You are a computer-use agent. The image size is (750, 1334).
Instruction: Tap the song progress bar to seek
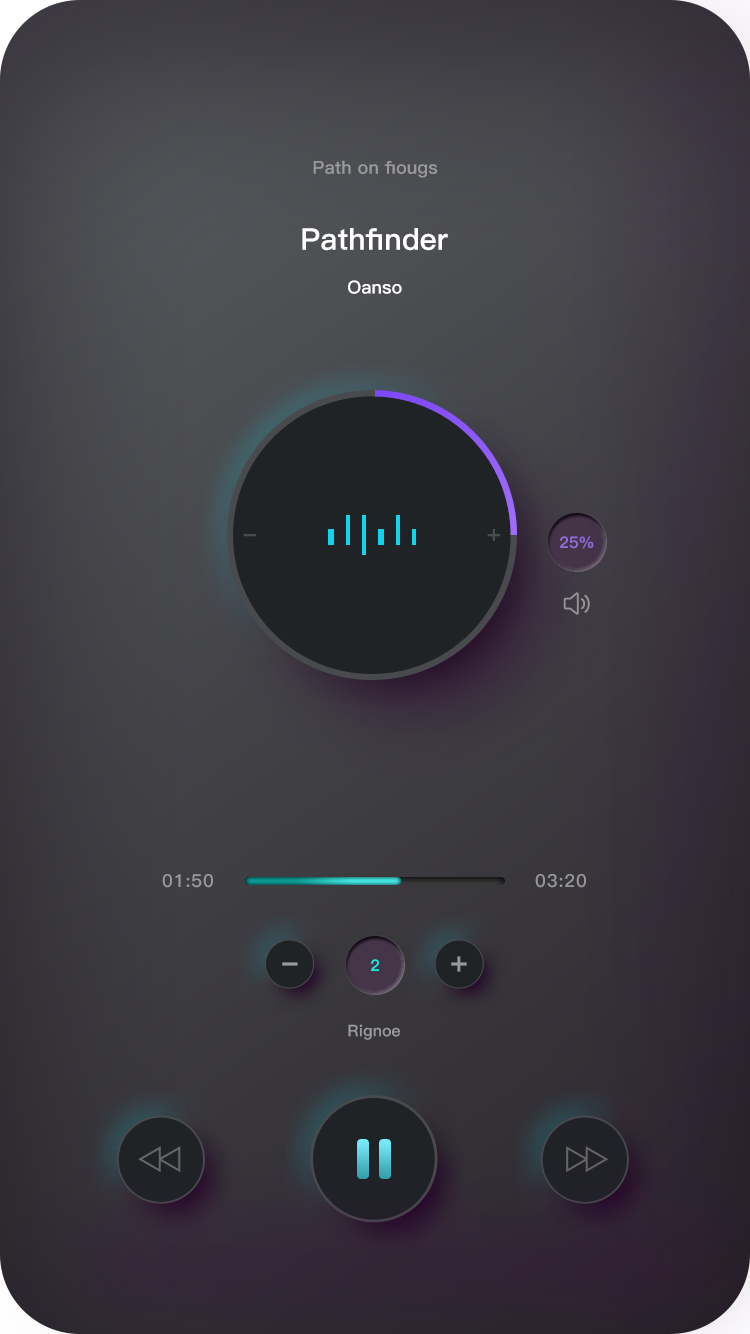click(375, 881)
